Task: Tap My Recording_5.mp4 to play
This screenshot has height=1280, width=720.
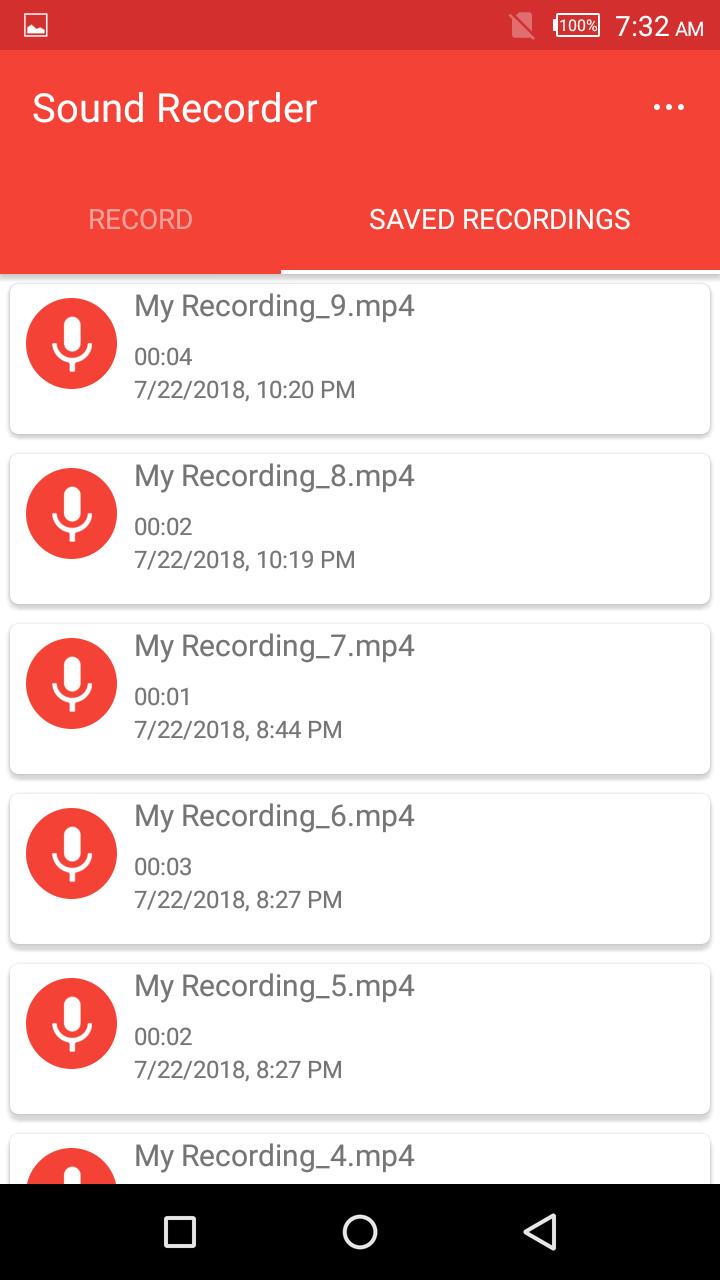Action: [x=360, y=1038]
